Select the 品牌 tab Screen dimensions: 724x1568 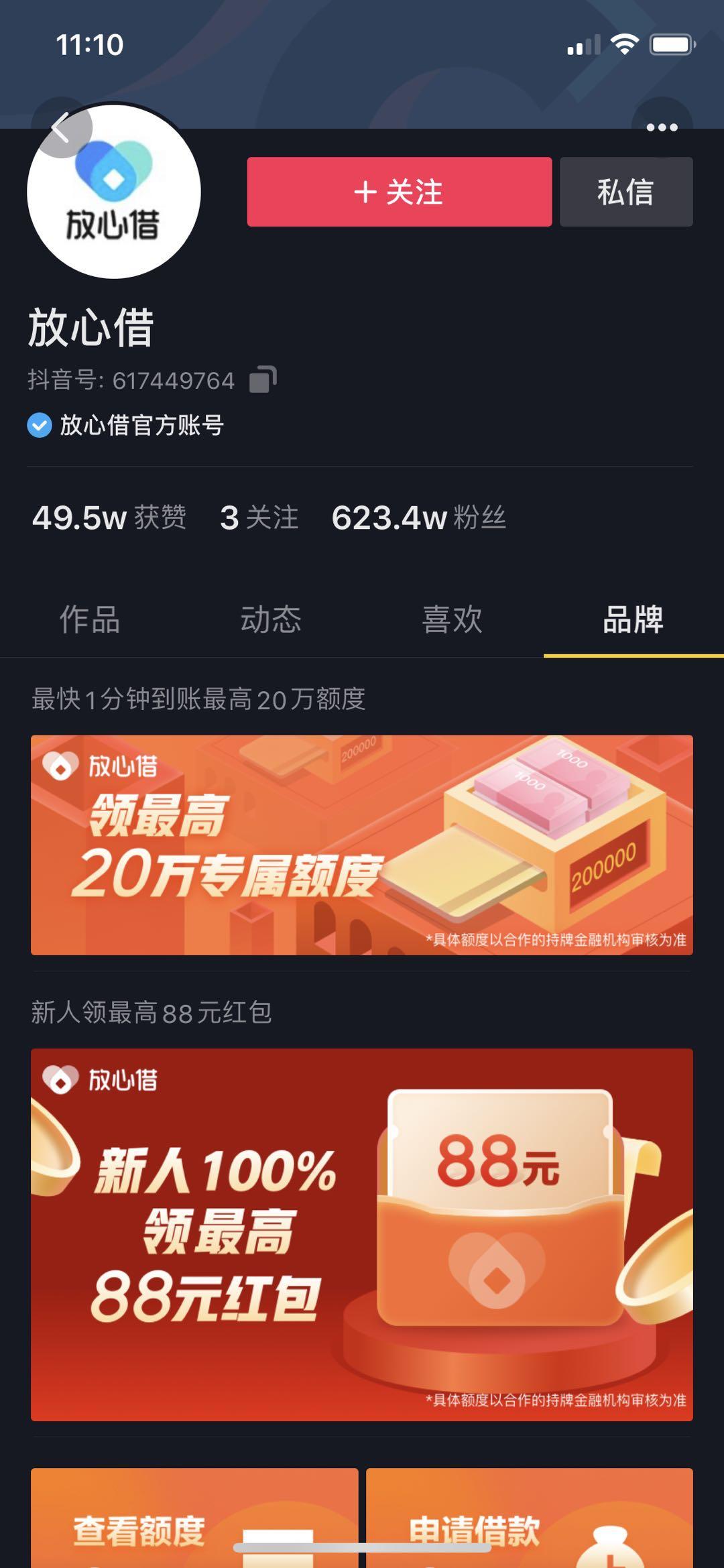pyautogui.click(x=633, y=619)
